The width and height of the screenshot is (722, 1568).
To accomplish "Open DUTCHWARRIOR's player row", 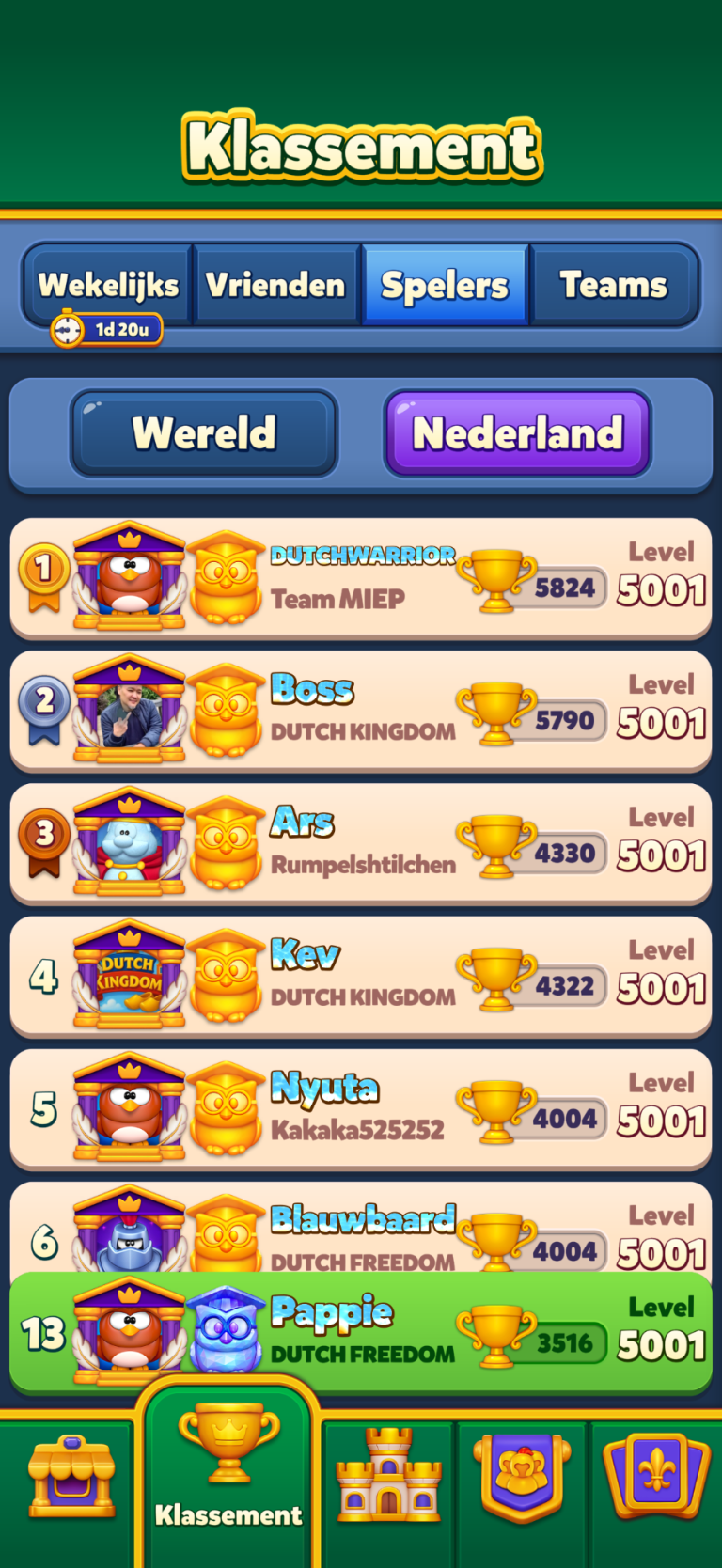I will pyautogui.click(x=361, y=577).
